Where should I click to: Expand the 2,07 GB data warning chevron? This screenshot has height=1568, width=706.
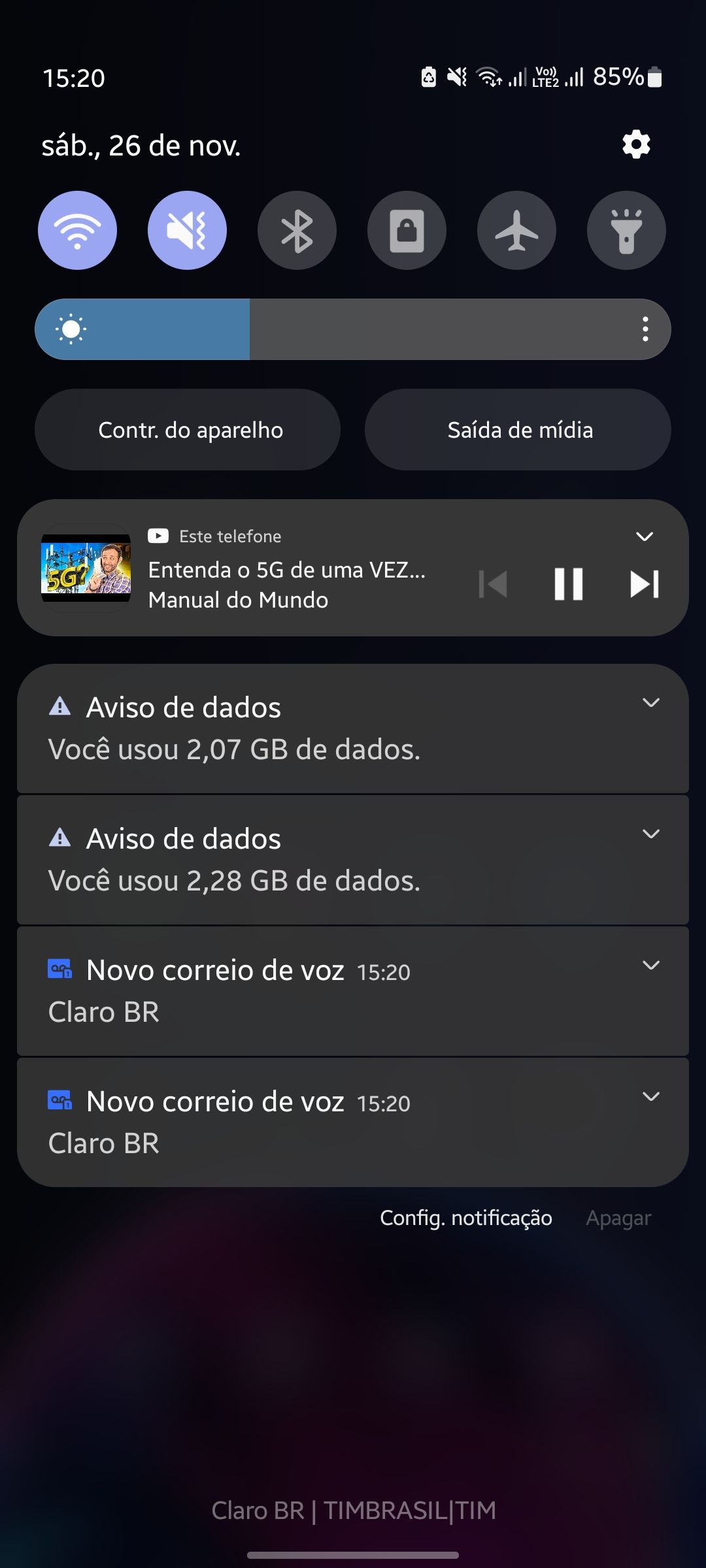point(651,703)
